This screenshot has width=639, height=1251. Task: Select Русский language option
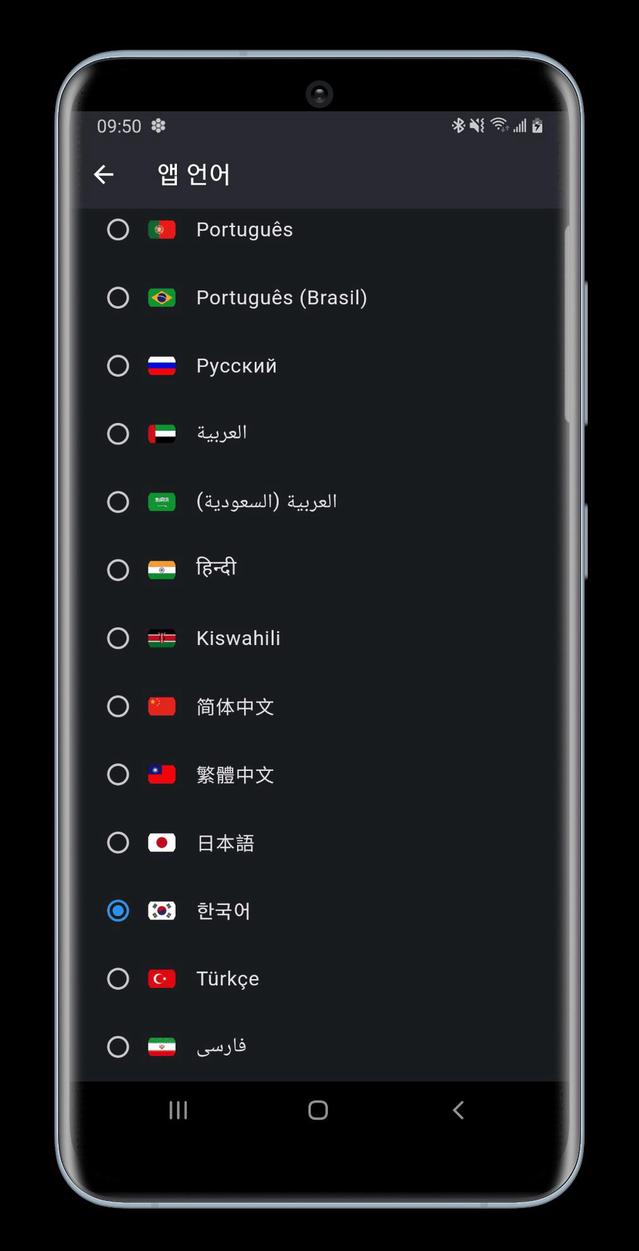point(118,366)
